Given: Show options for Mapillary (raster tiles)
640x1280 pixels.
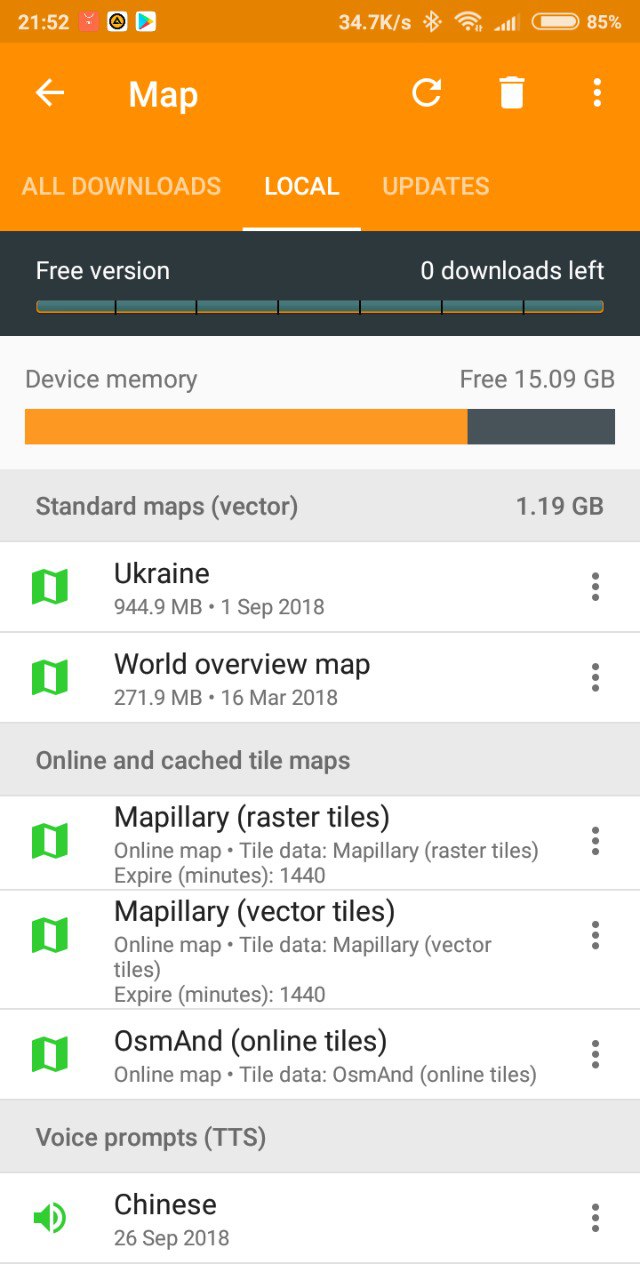Looking at the screenshot, I should (595, 841).
